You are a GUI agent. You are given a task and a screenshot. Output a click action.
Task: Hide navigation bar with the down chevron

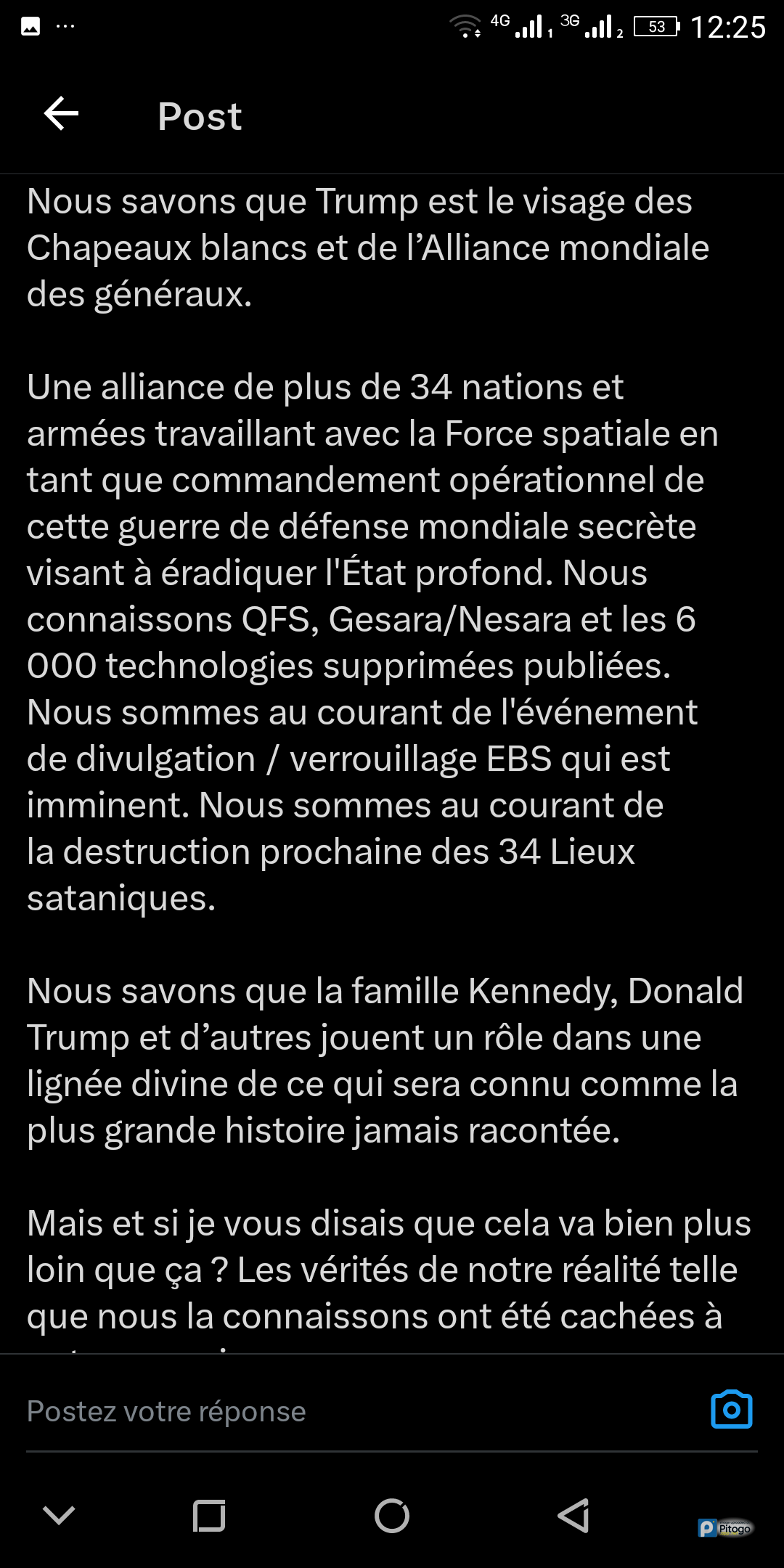click(60, 1515)
